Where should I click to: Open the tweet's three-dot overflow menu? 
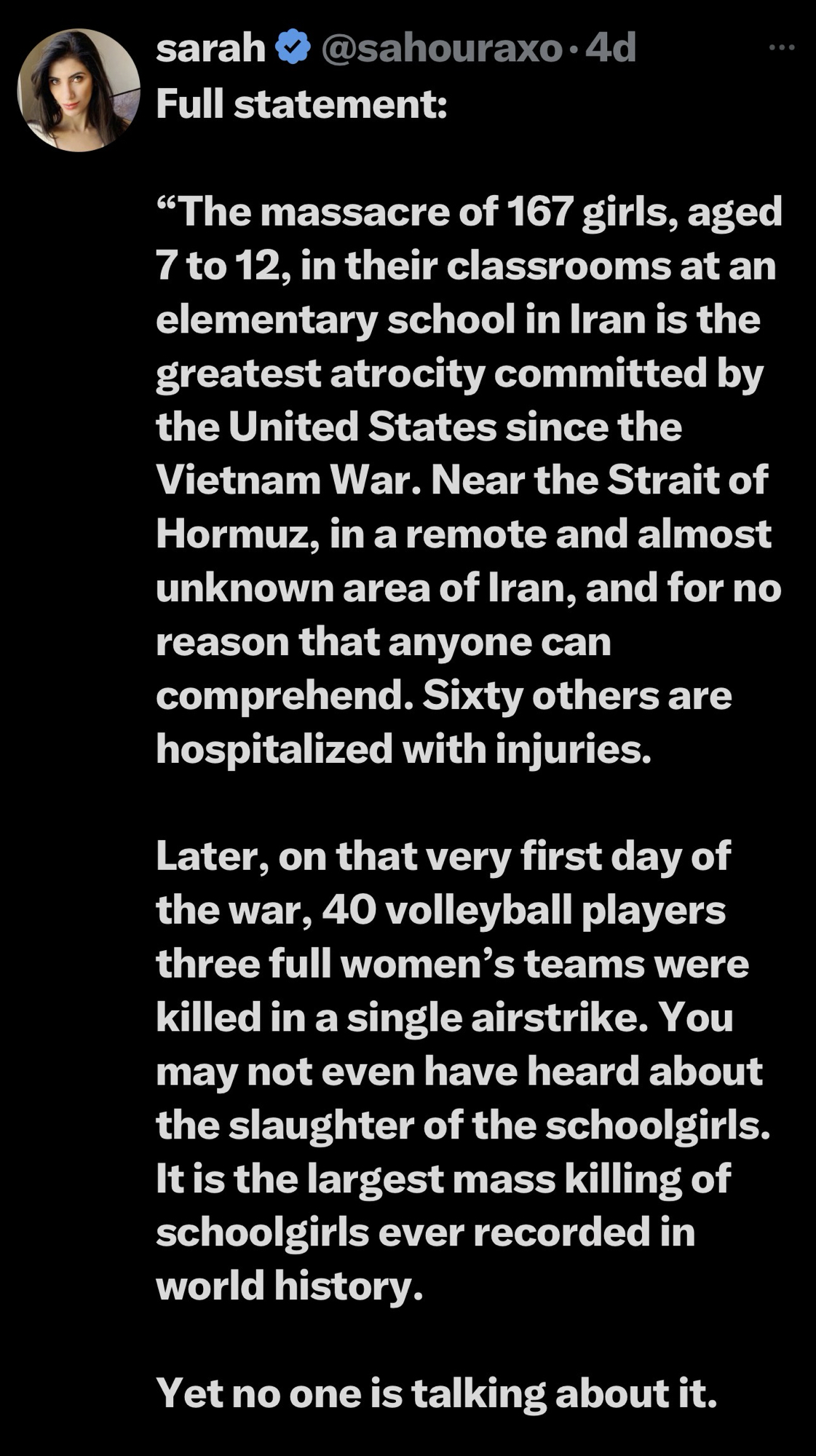pyautogui.click(x=782, y=48)
